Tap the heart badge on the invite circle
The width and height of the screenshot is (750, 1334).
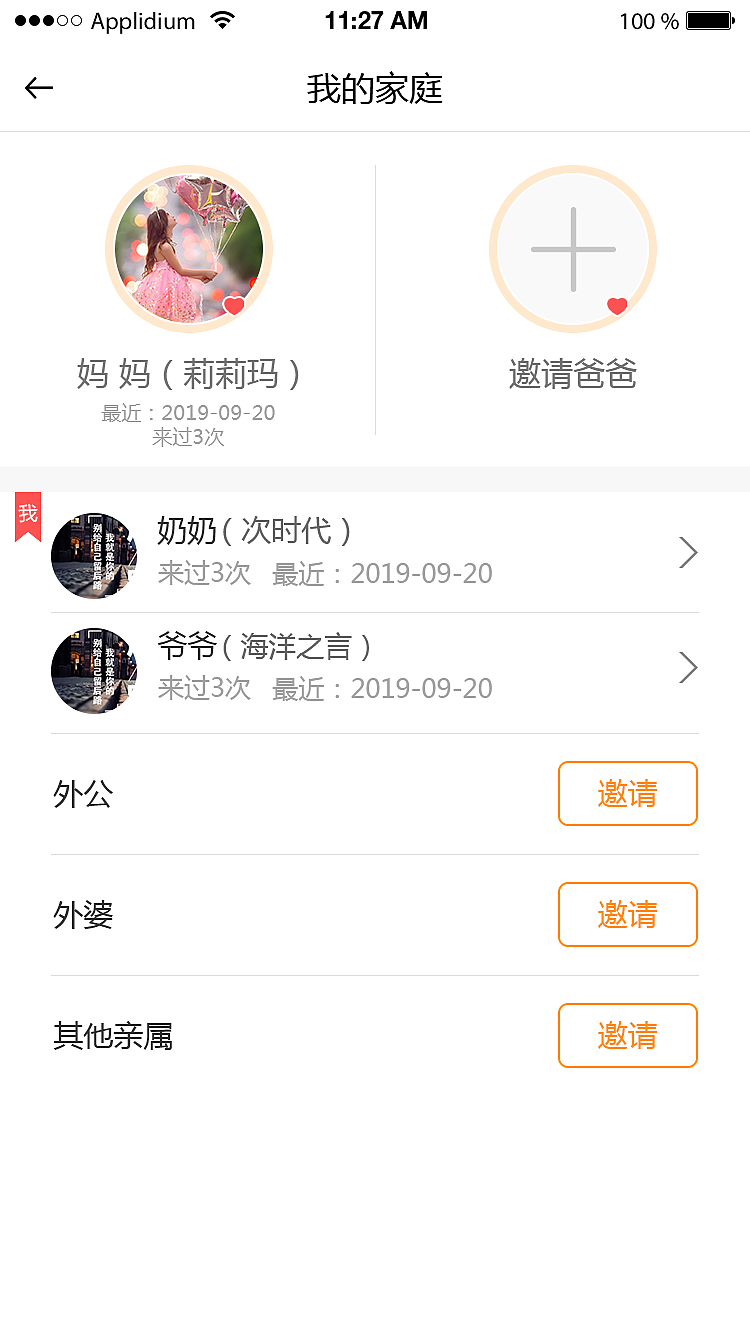tap(617, 307)
